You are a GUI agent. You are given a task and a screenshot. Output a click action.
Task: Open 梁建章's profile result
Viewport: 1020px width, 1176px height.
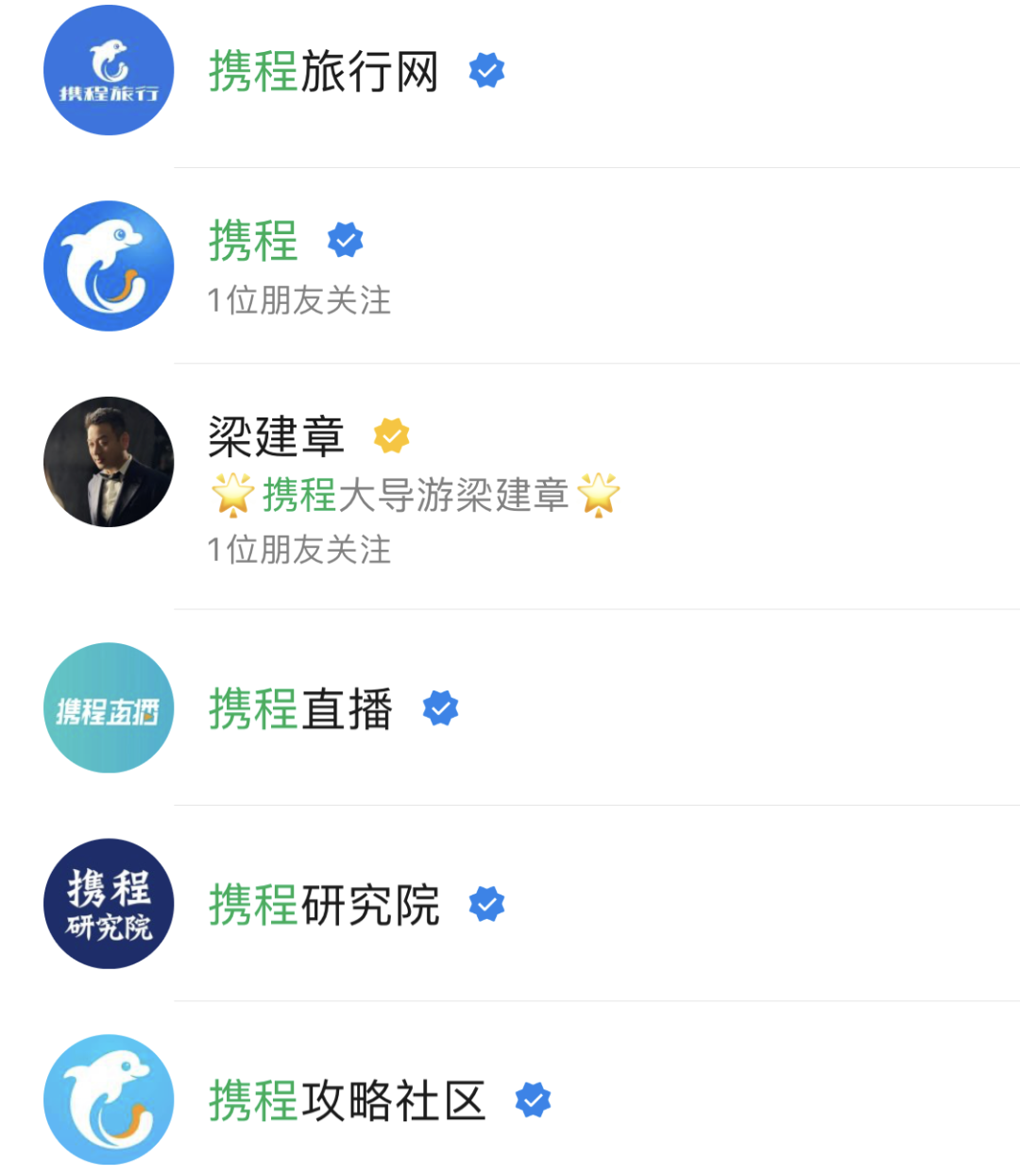[x=276, y=437]
